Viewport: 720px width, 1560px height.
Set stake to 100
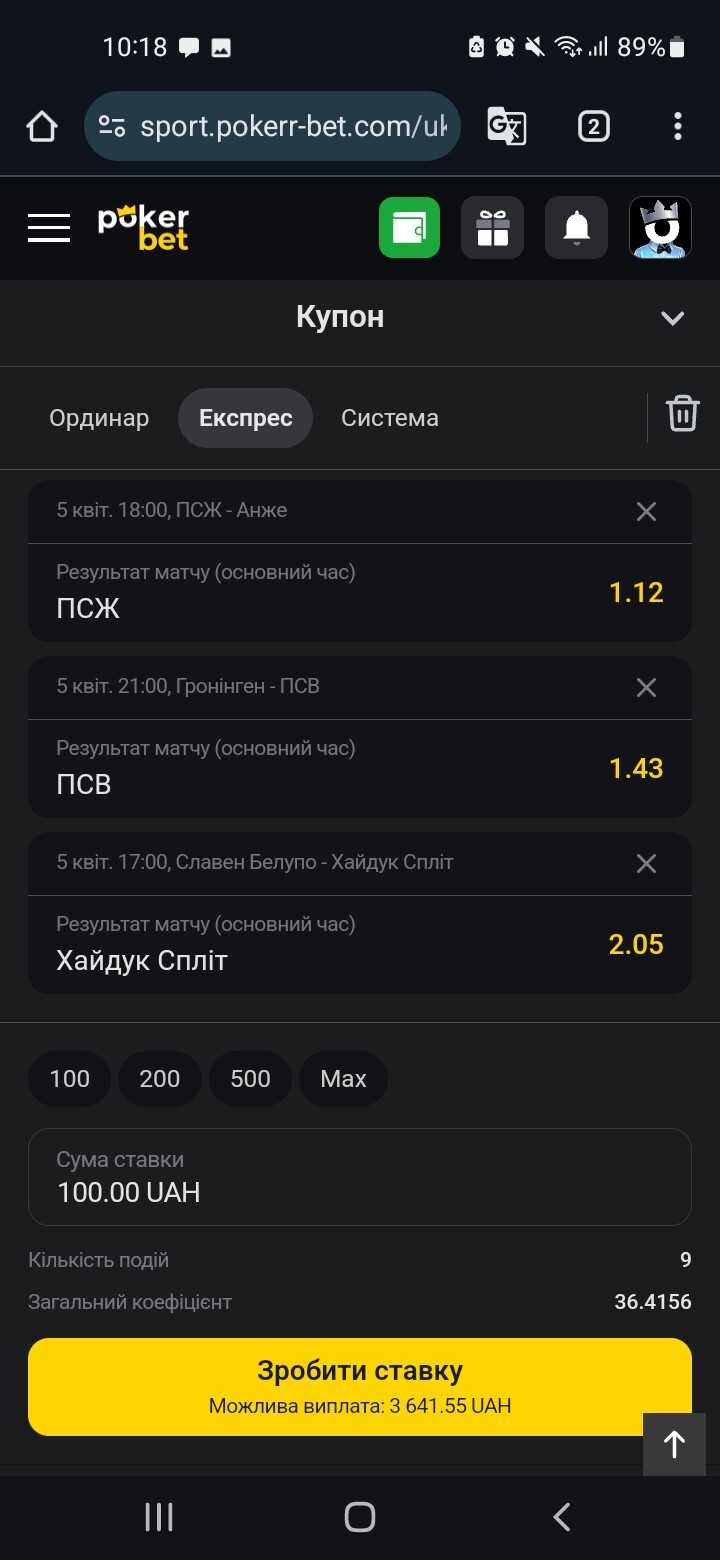click(69, 1079)
